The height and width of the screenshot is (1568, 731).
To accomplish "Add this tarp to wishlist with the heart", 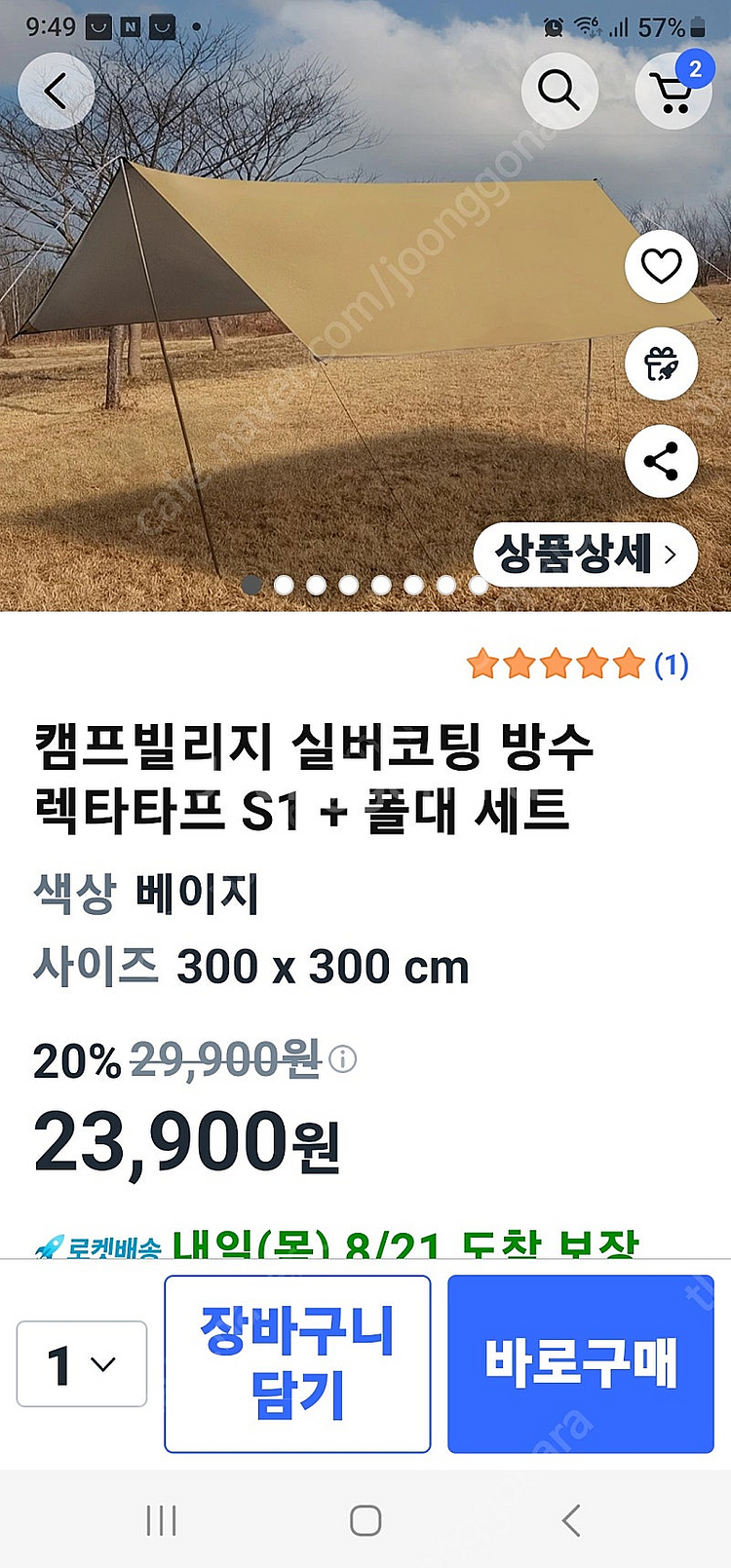I will [661, 266].
